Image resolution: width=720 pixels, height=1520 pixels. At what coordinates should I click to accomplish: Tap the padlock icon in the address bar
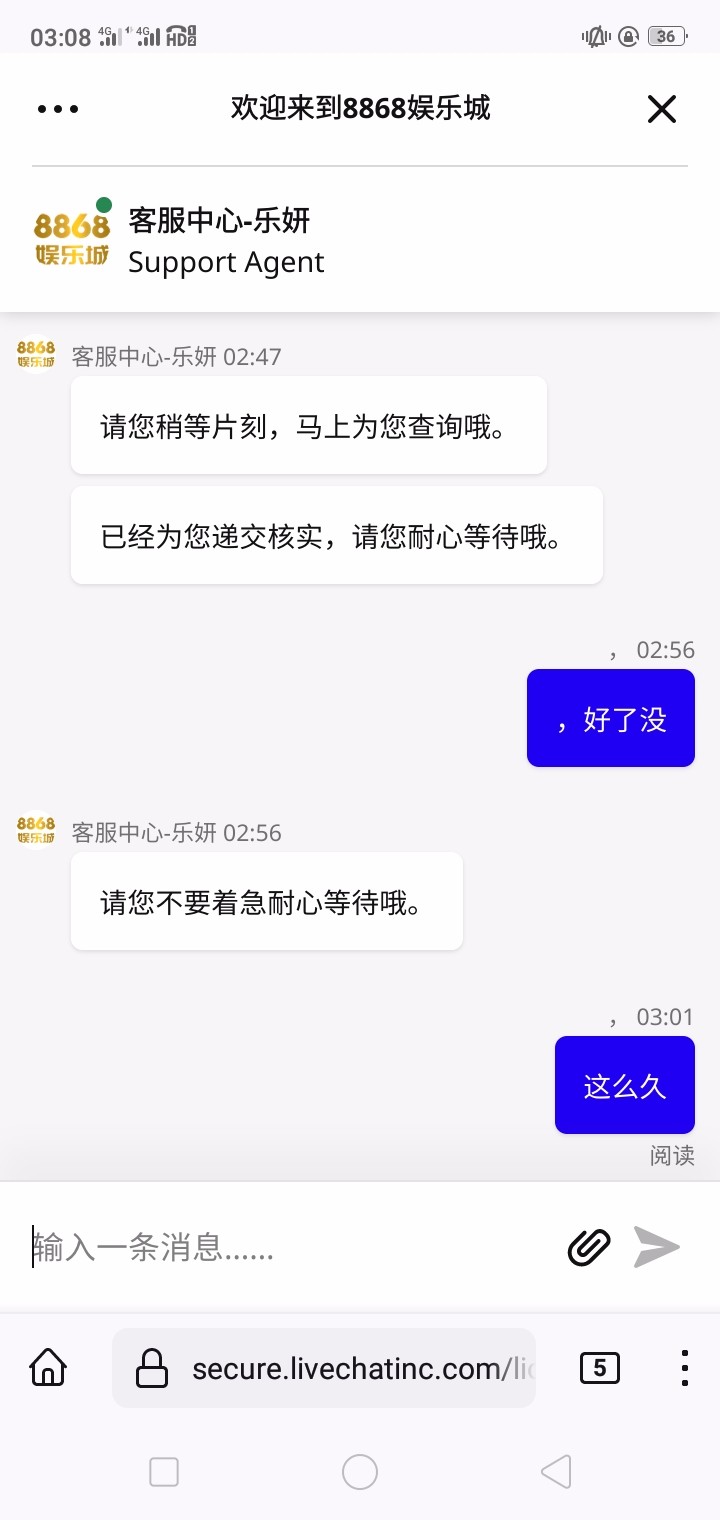tap(151, 1367)
